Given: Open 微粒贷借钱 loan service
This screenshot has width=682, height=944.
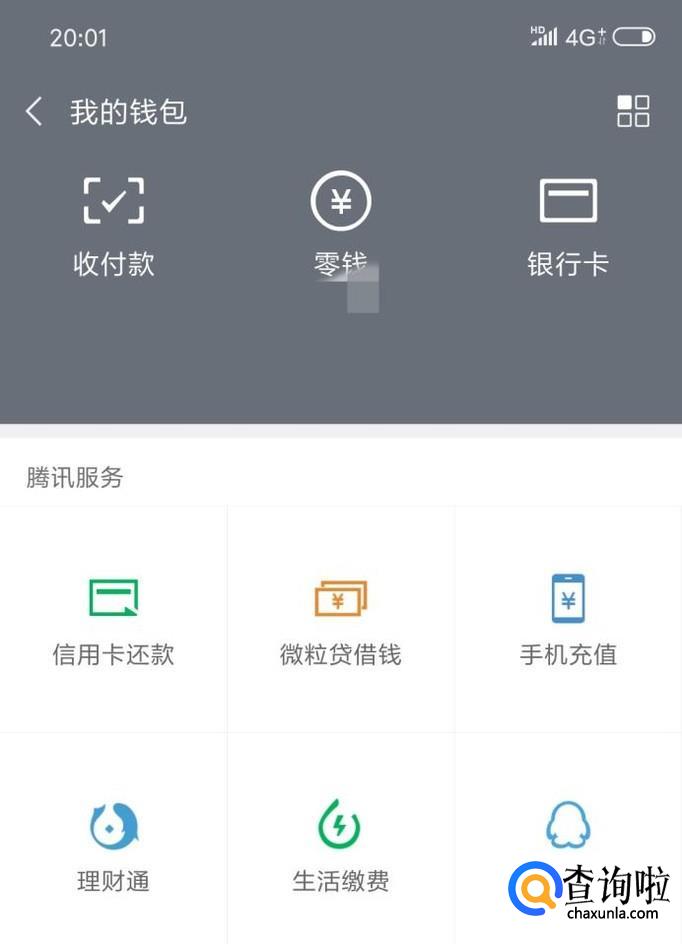Looking at the screenshot, I should [x=340, y=620].
